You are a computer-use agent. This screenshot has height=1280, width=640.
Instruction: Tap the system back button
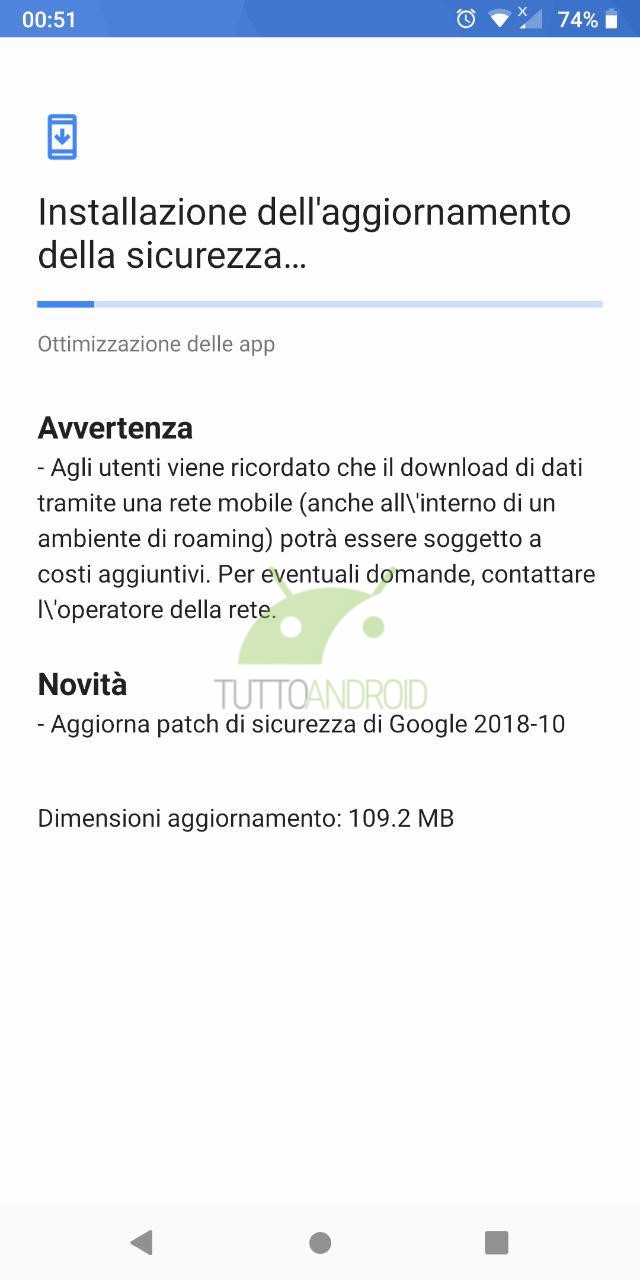coord(141,1243)
